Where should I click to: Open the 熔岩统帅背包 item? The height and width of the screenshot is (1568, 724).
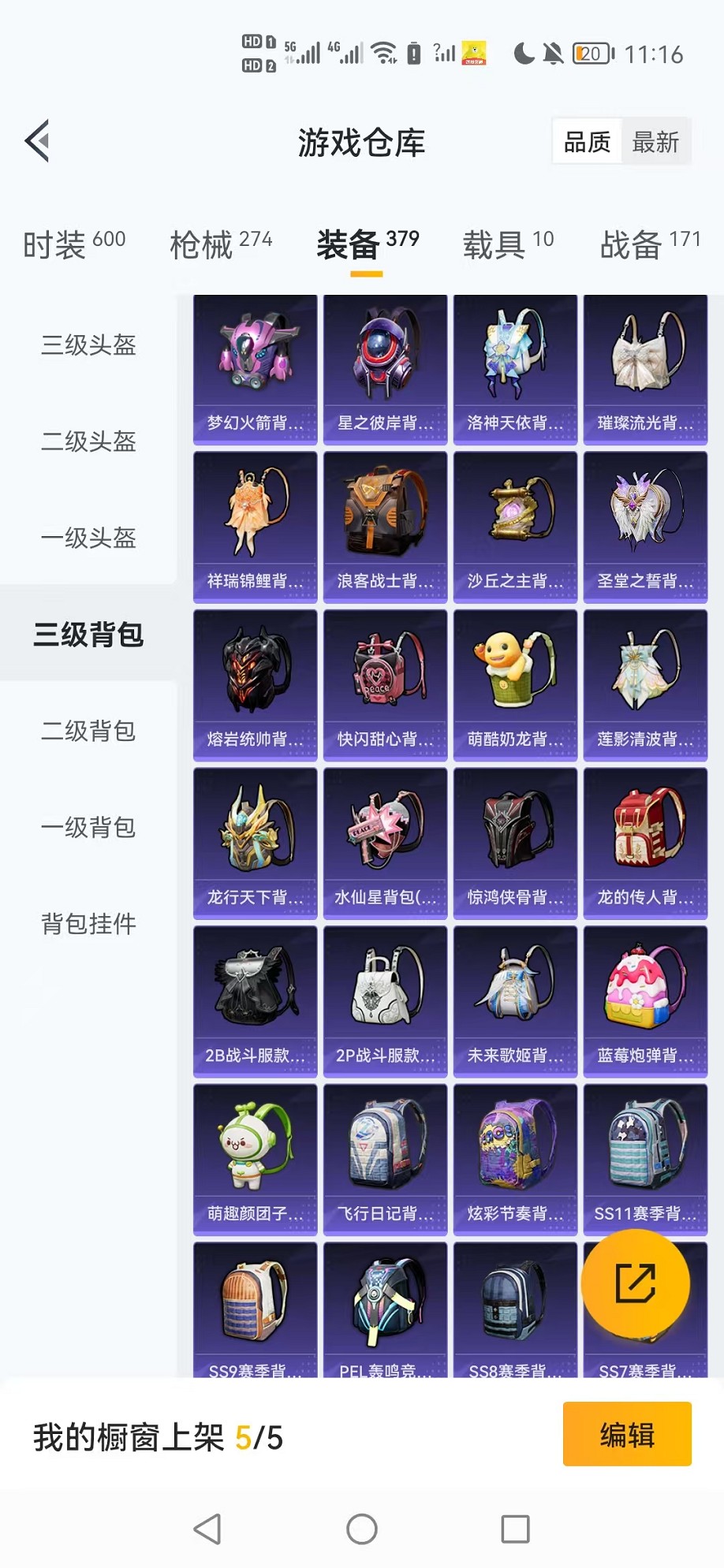point(255,684)
